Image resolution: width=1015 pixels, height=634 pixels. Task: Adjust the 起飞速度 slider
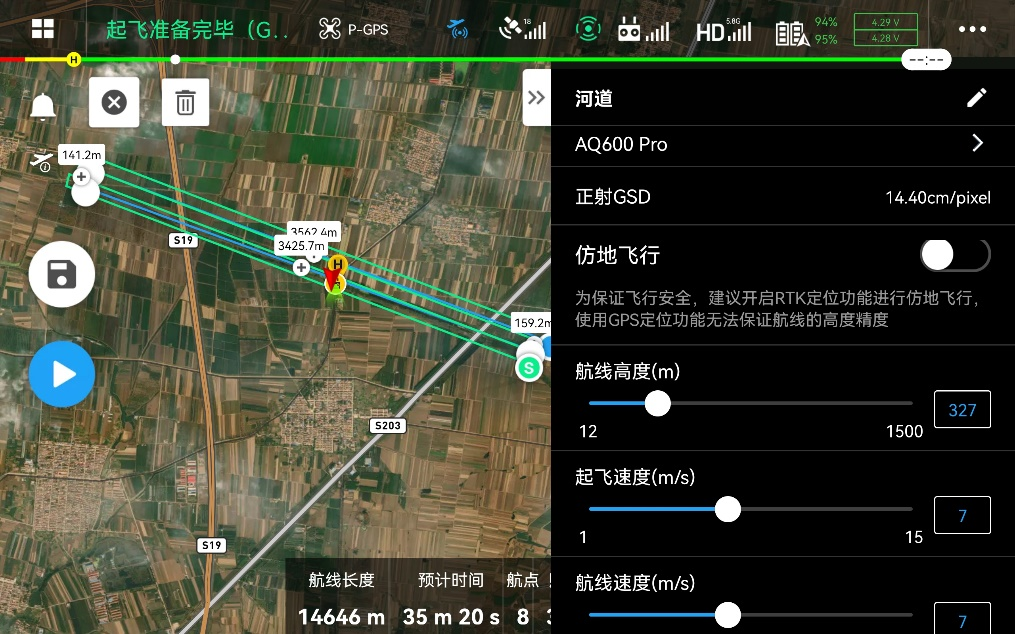pos(728,509)
